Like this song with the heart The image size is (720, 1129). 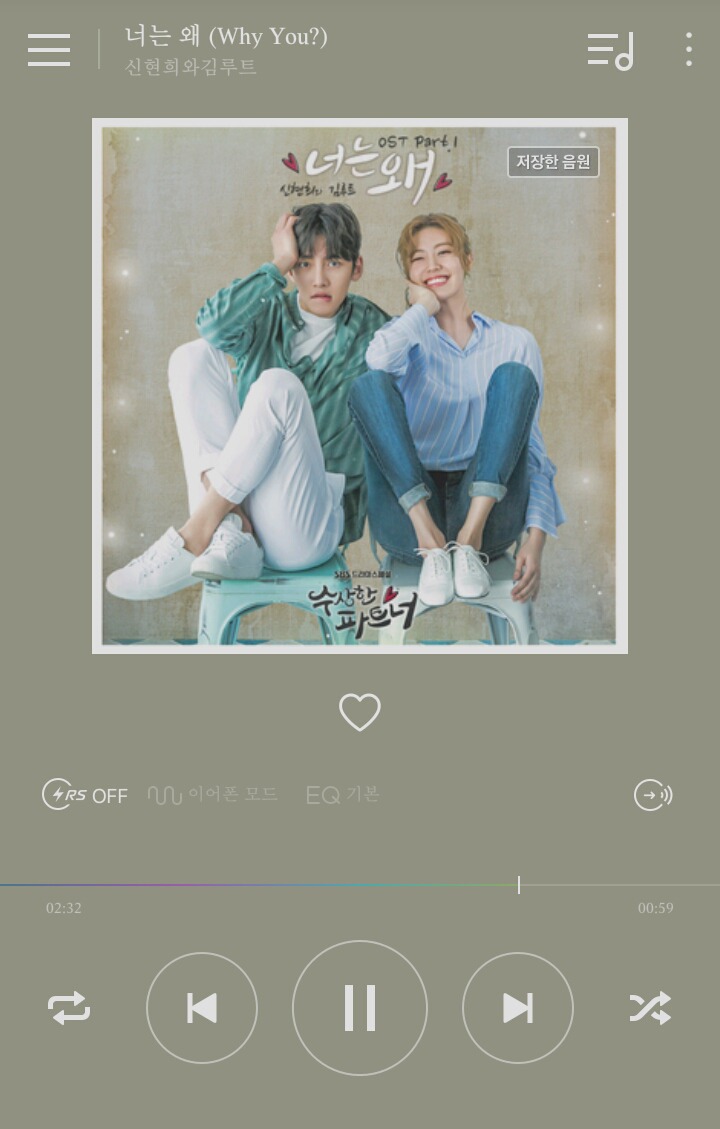click(360, 712)
